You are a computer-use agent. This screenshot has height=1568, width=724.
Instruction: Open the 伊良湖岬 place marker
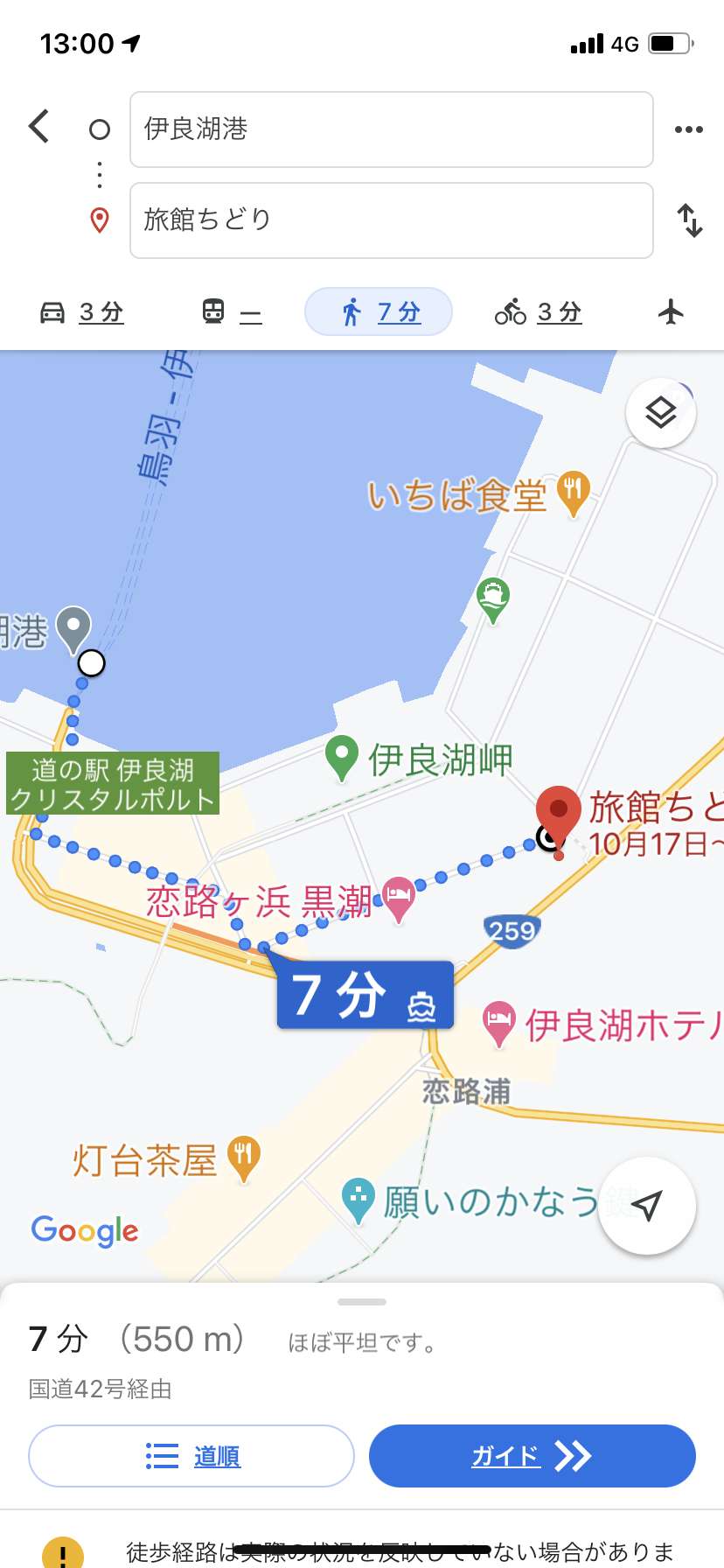click(341, 757)
